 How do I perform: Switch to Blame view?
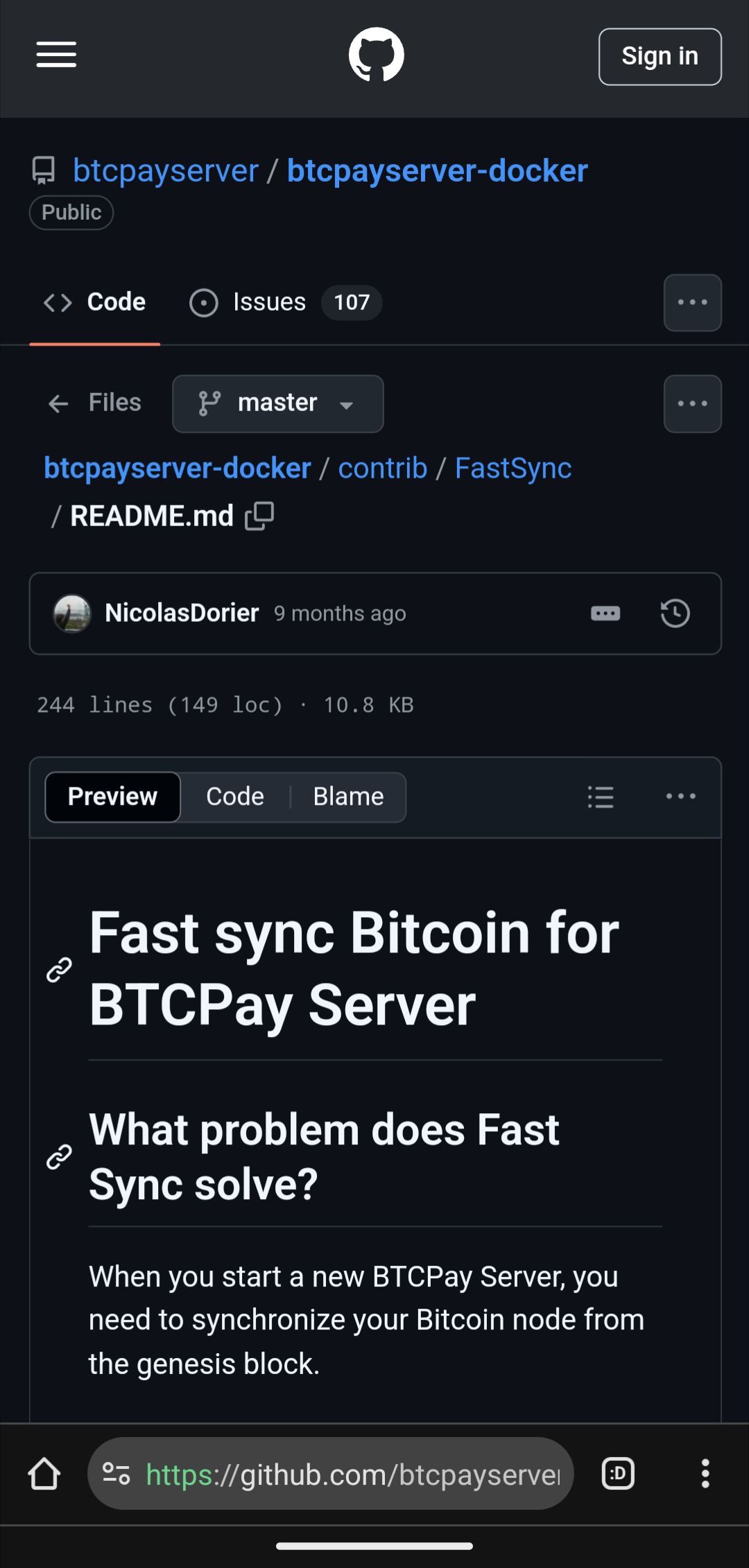click(x=348, y=796)
